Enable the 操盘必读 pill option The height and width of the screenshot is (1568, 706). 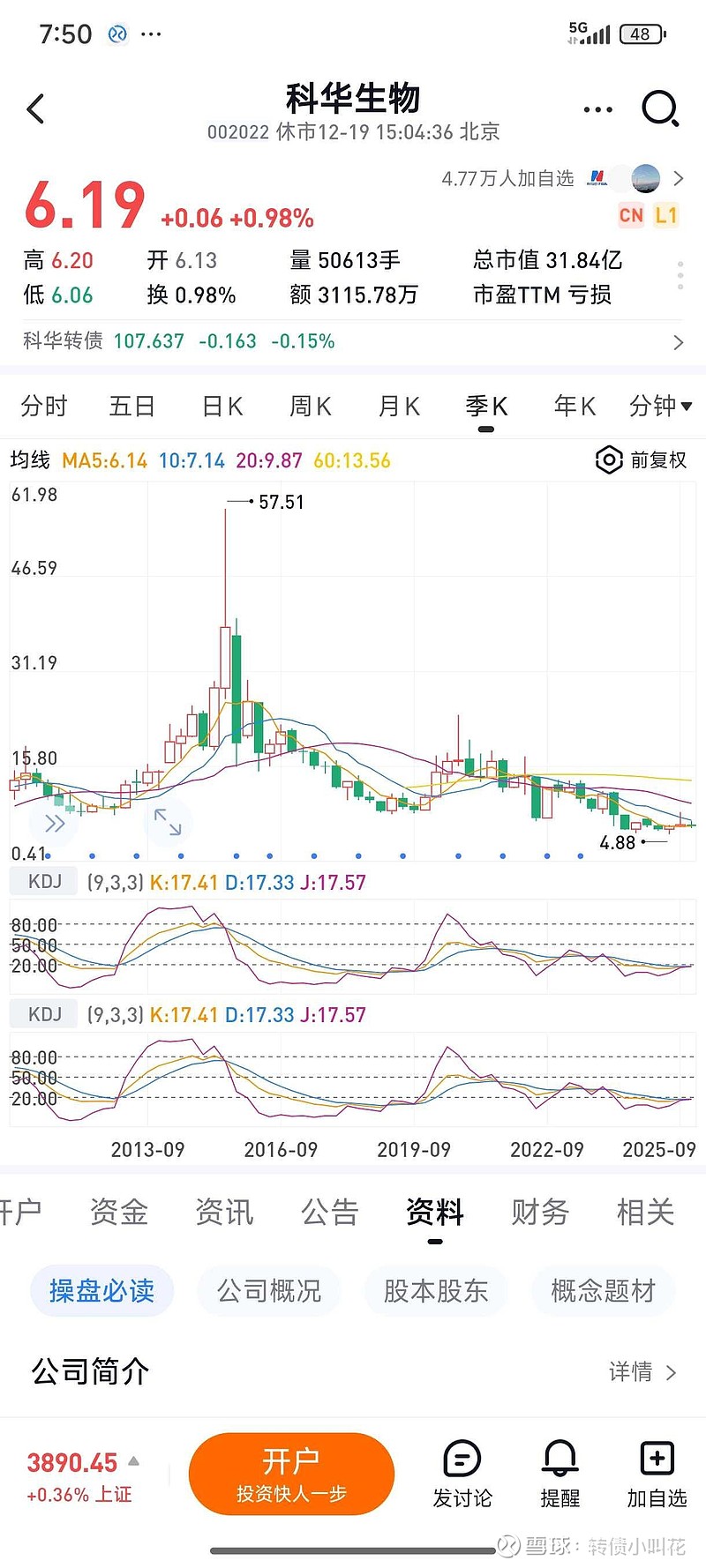tap(101, 1290)
